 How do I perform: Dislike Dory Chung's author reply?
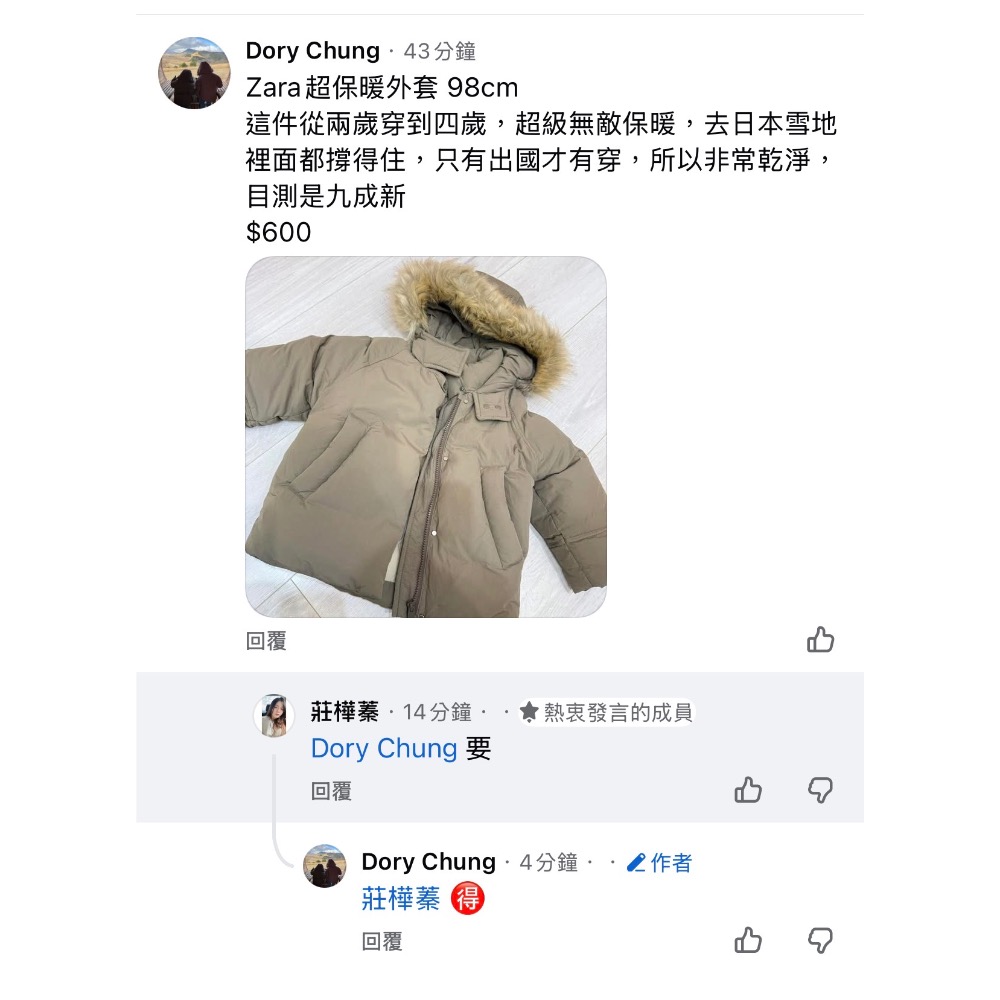(x=820, y=940)
